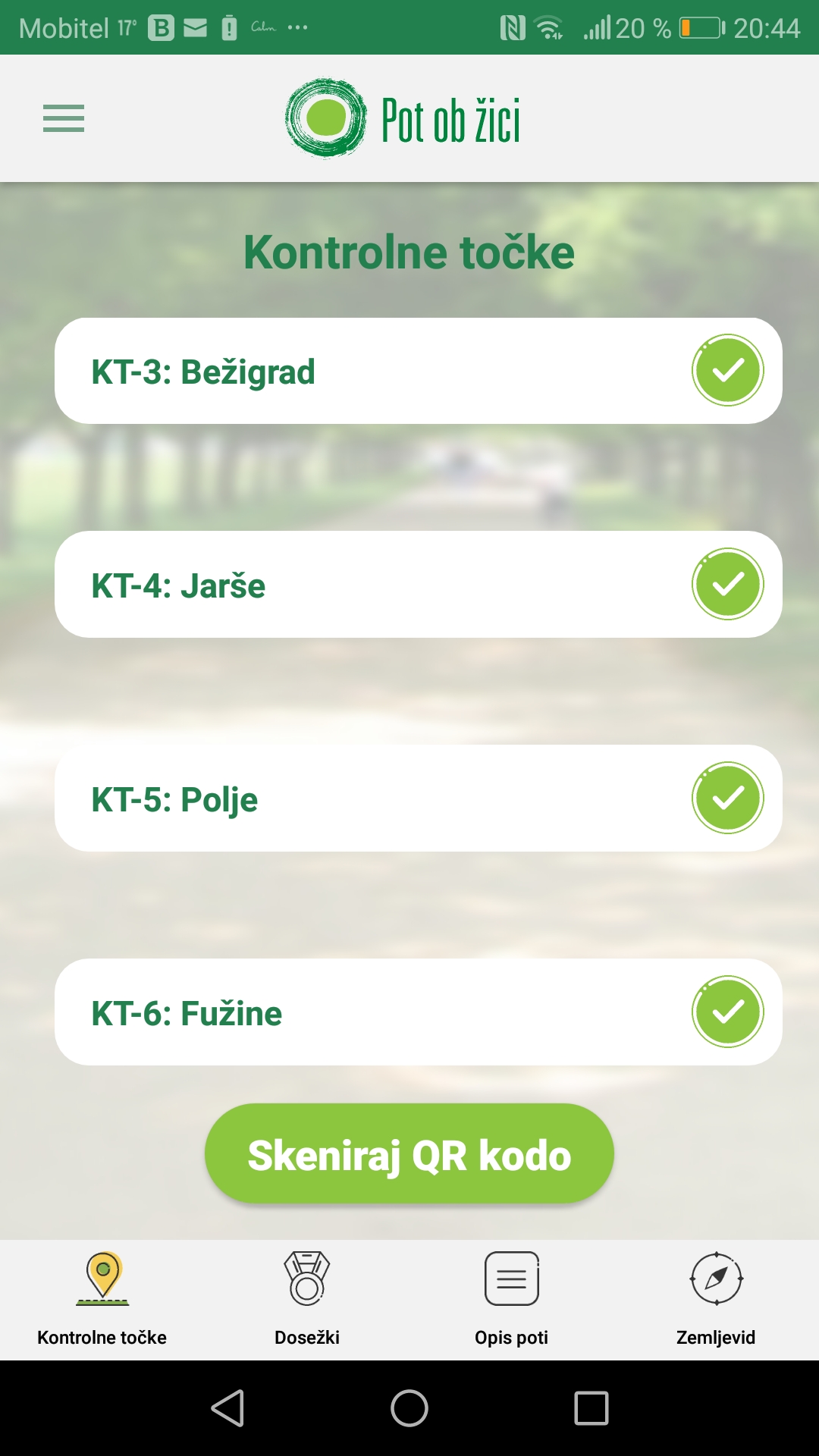Open the hamburger drawer menu
The height and width of the screenshot is (1456, 819).
(x=64, y=118)
